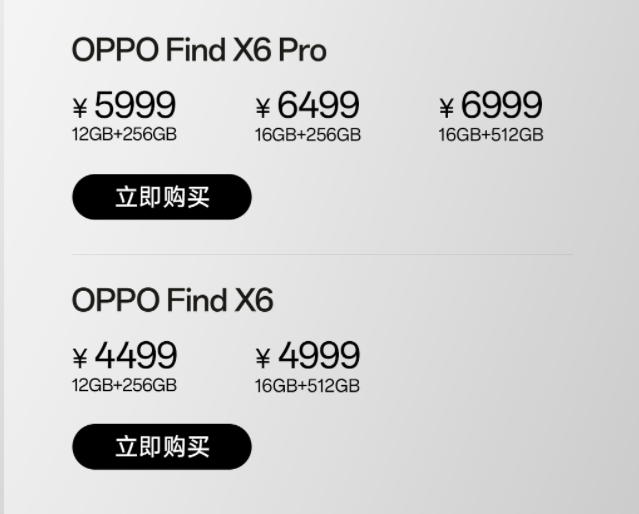
Task: Tap 立即购买 under OPPO Find X6 Pro
Action: coord(161,197)
